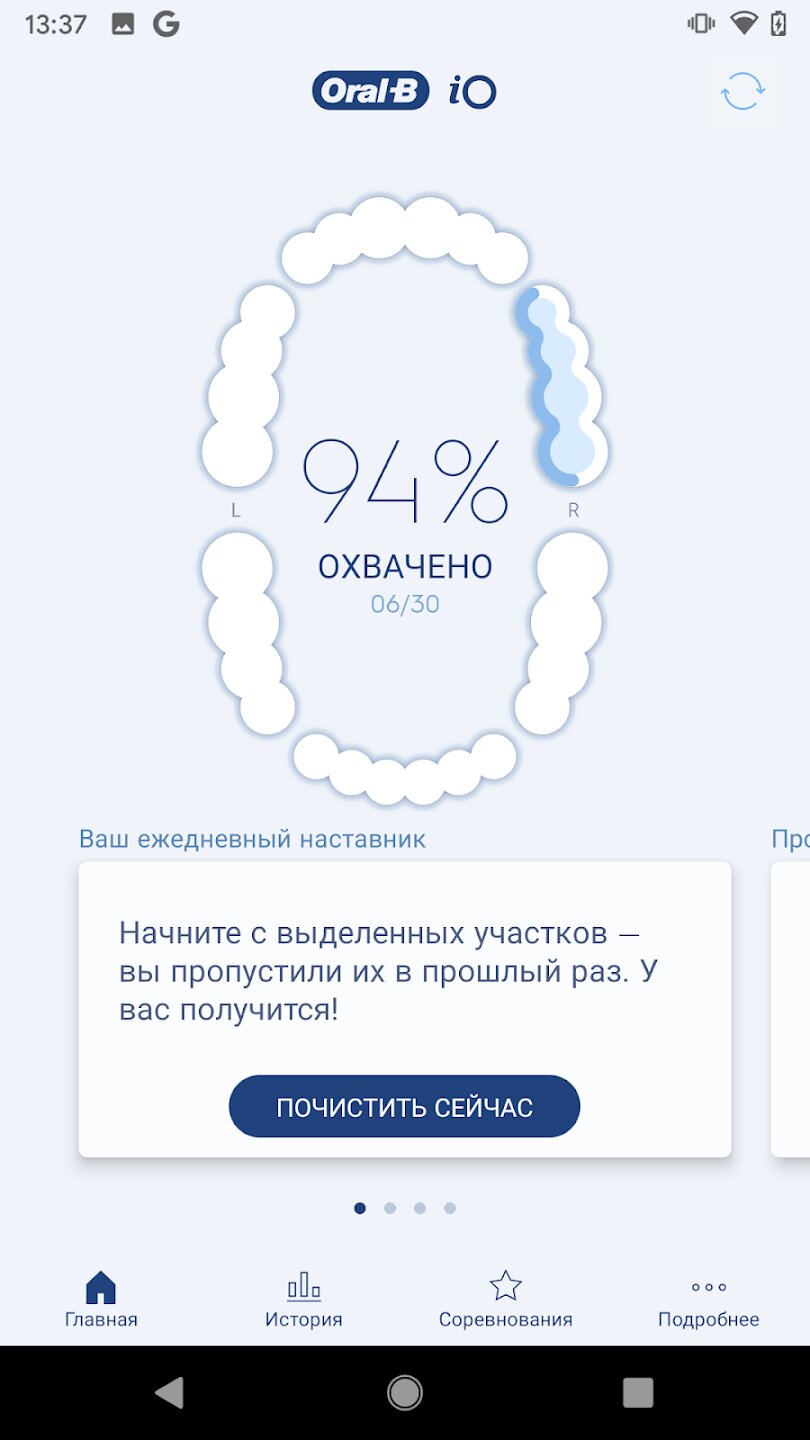
Task: Tap the system home button
Action: tap(404, 1392)
